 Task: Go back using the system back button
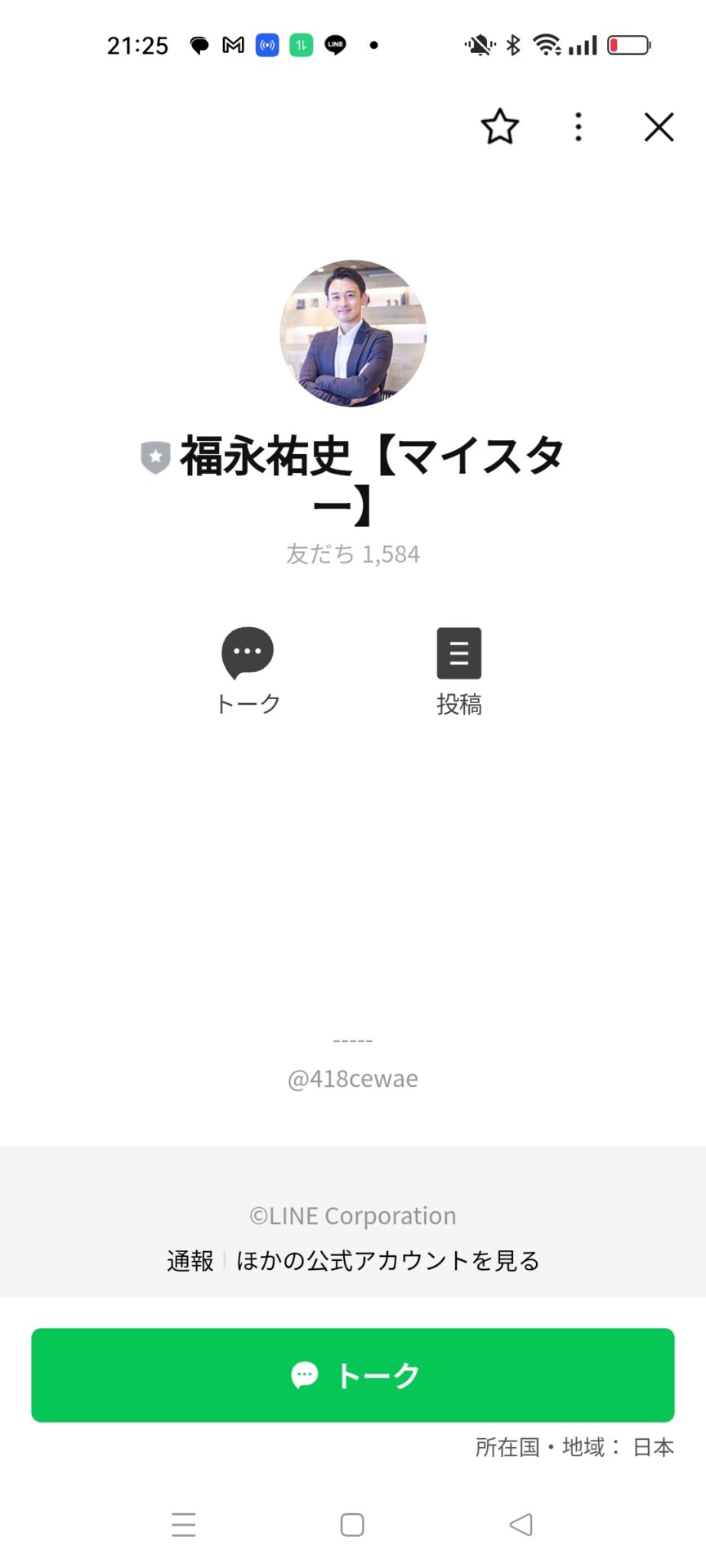point(521,1524)
